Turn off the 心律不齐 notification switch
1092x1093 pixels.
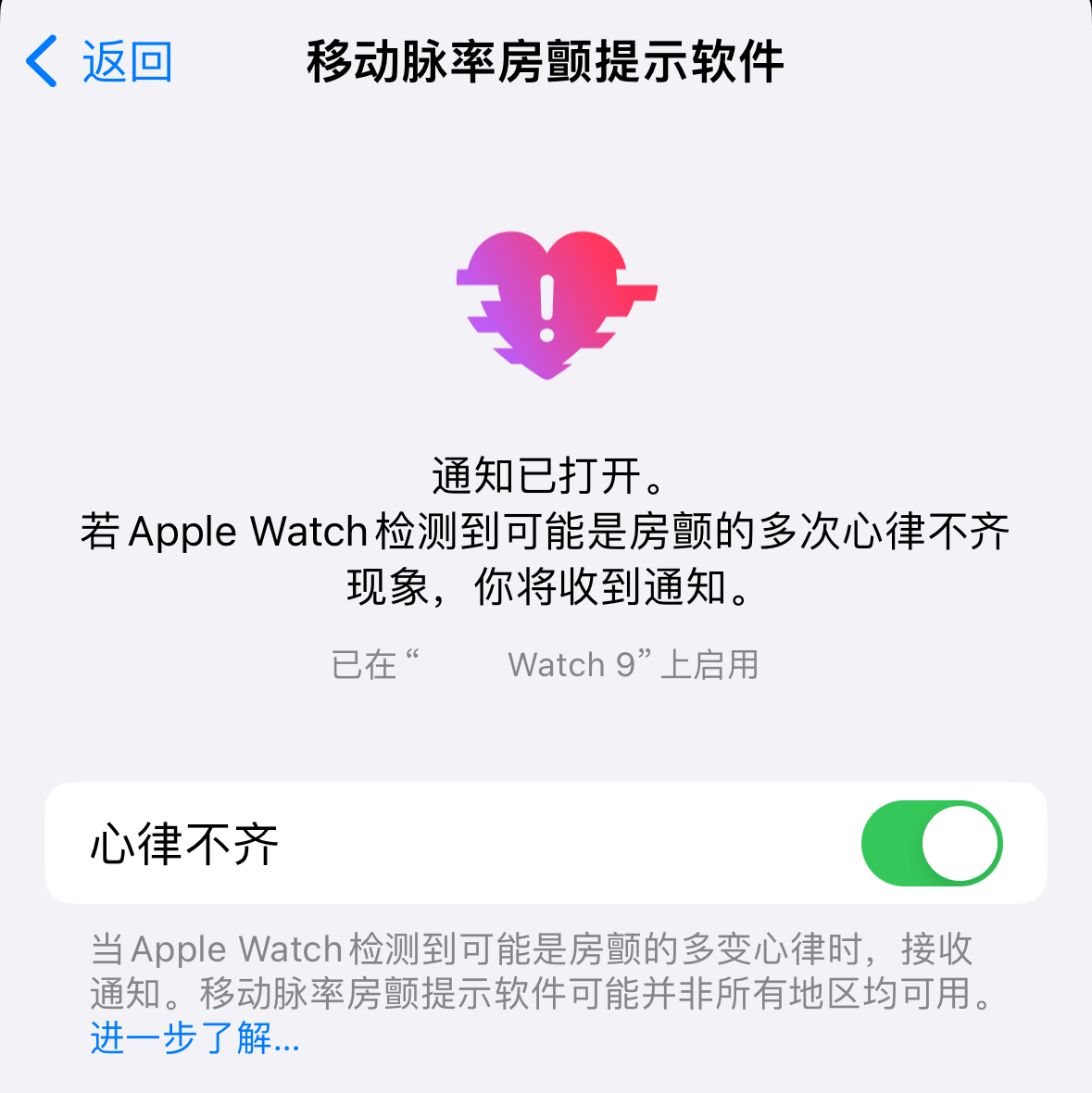[931, 843]
